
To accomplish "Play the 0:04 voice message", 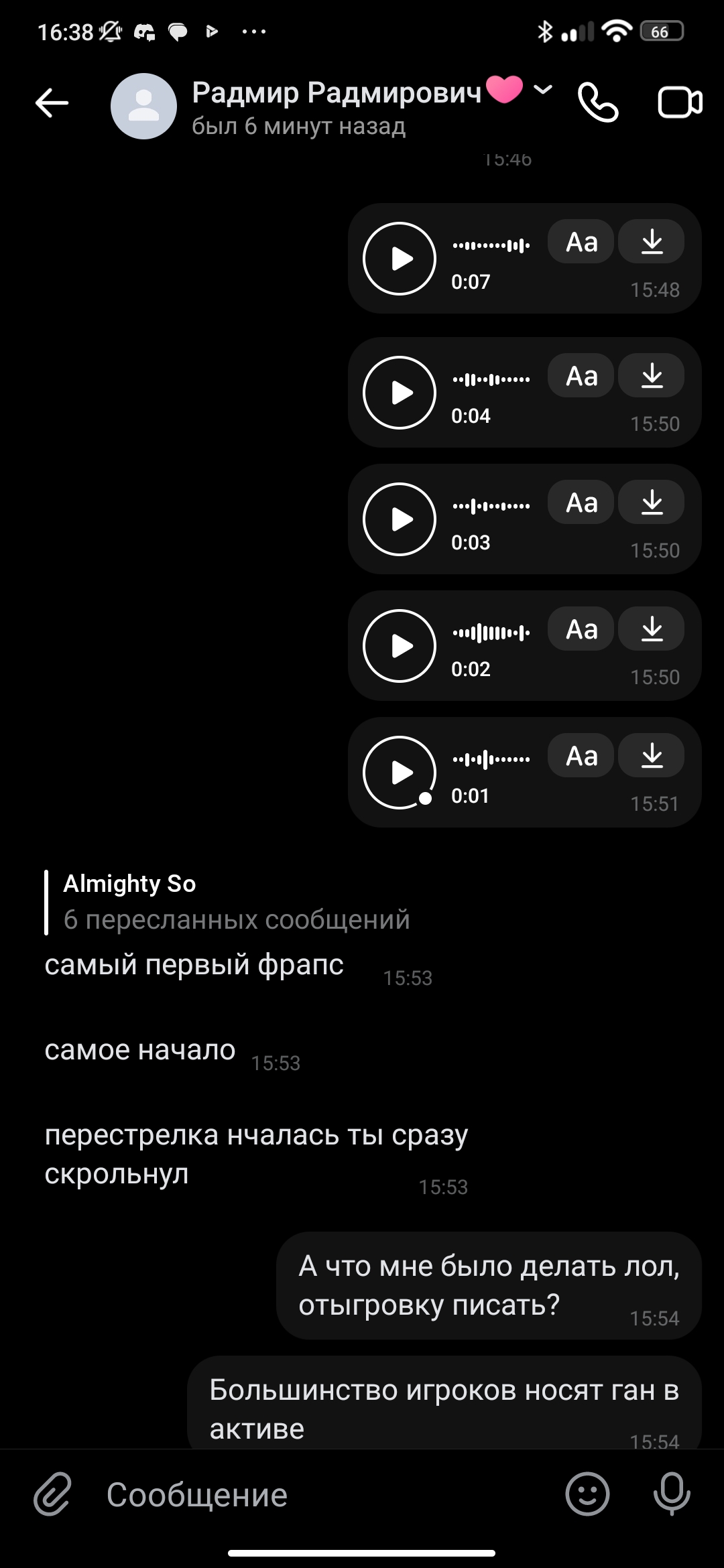I will (x=400, y=393).
